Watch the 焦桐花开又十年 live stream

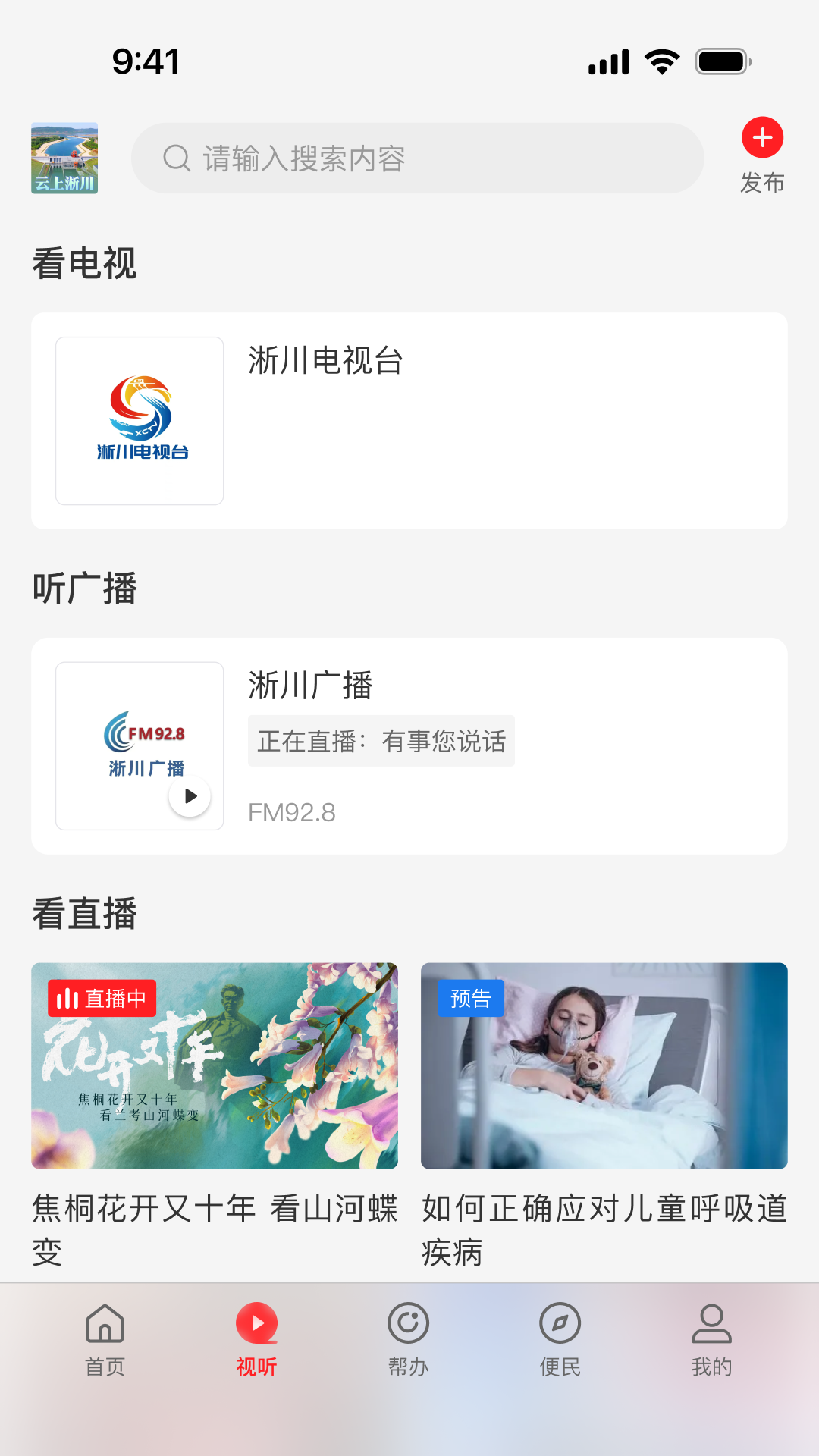[215, 1065]
